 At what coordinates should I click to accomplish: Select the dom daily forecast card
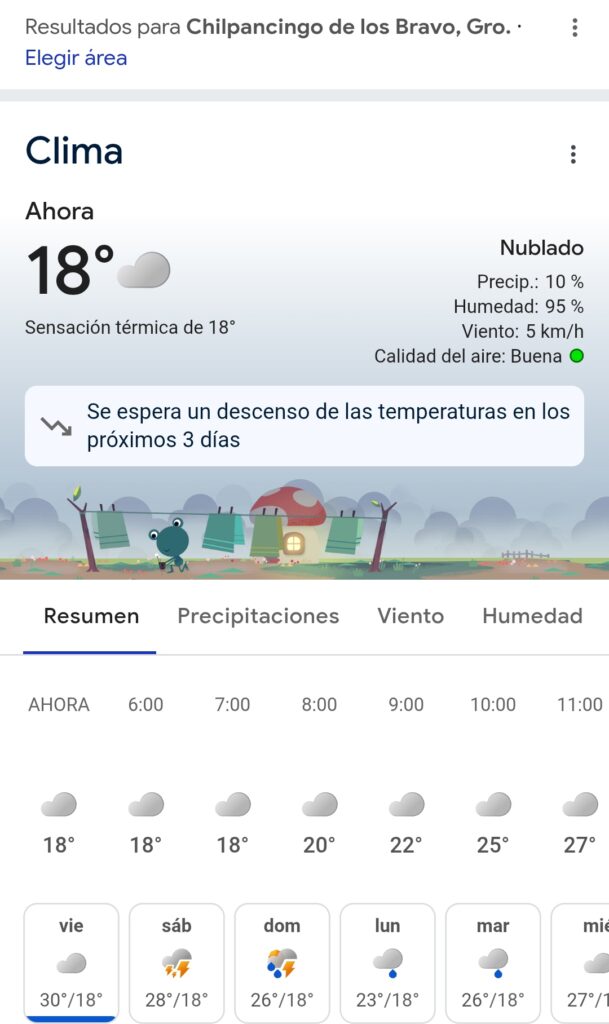pyautogui.click(x=282, y=962)
